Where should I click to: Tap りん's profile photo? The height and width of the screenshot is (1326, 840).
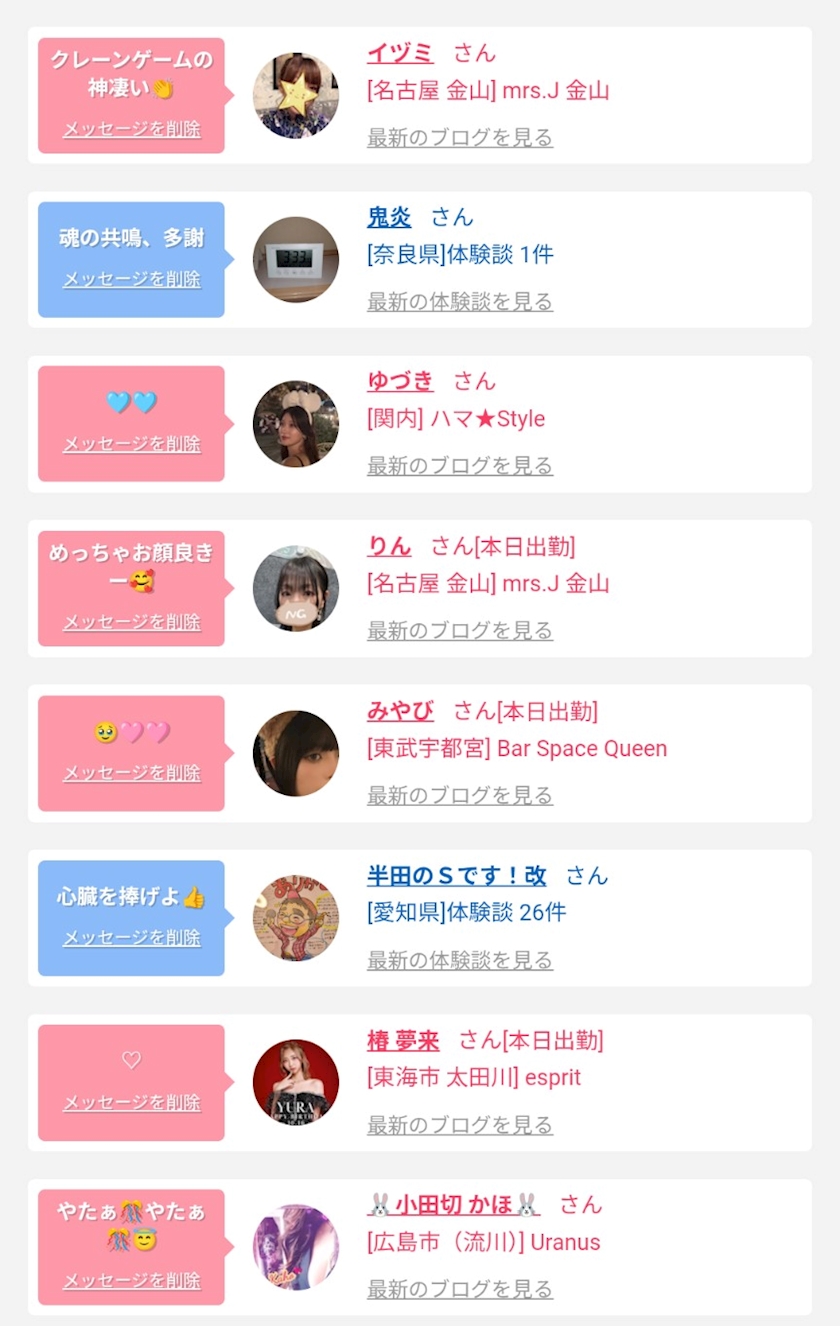coord(296,588)
